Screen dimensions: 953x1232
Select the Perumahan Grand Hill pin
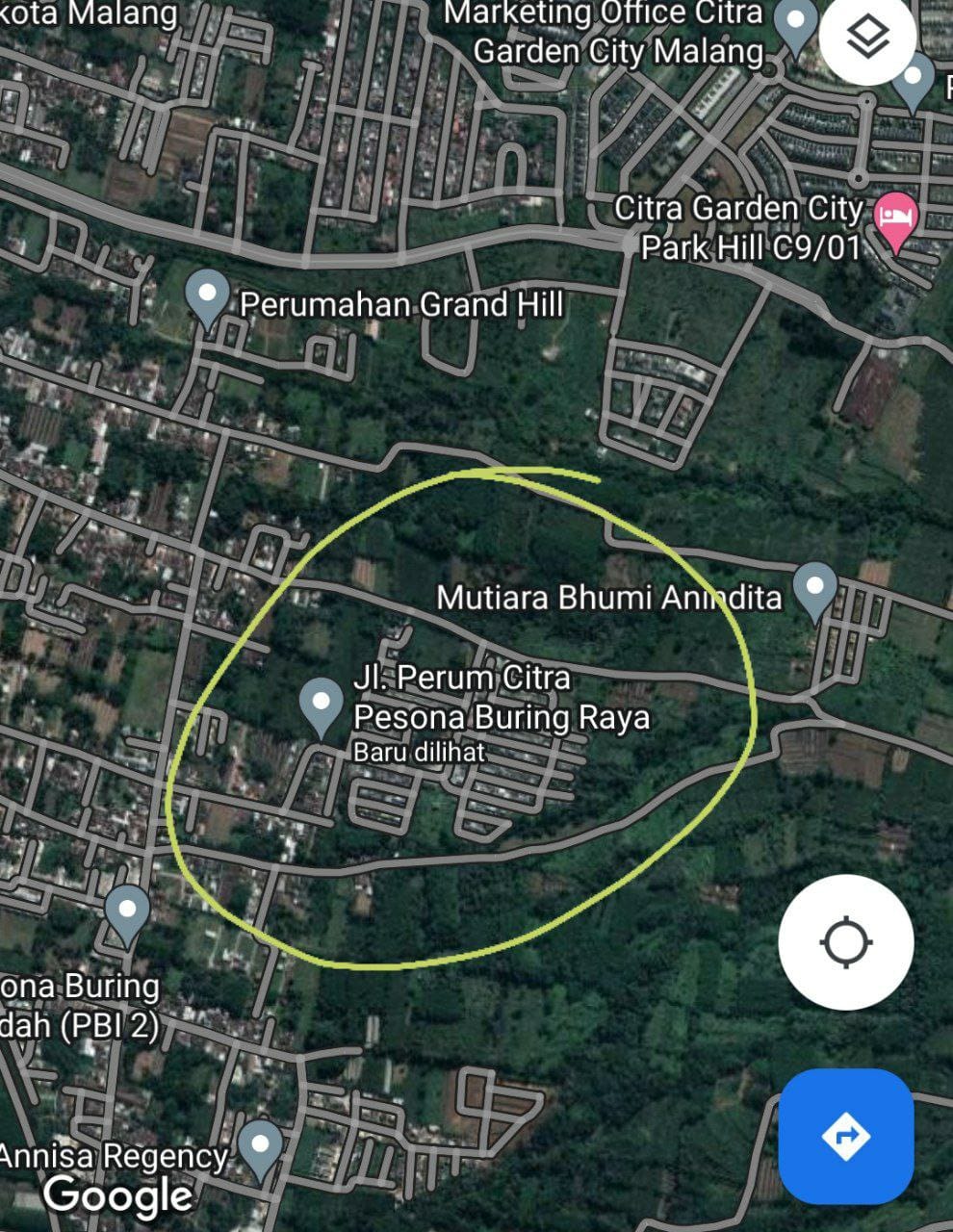[207, 296]
